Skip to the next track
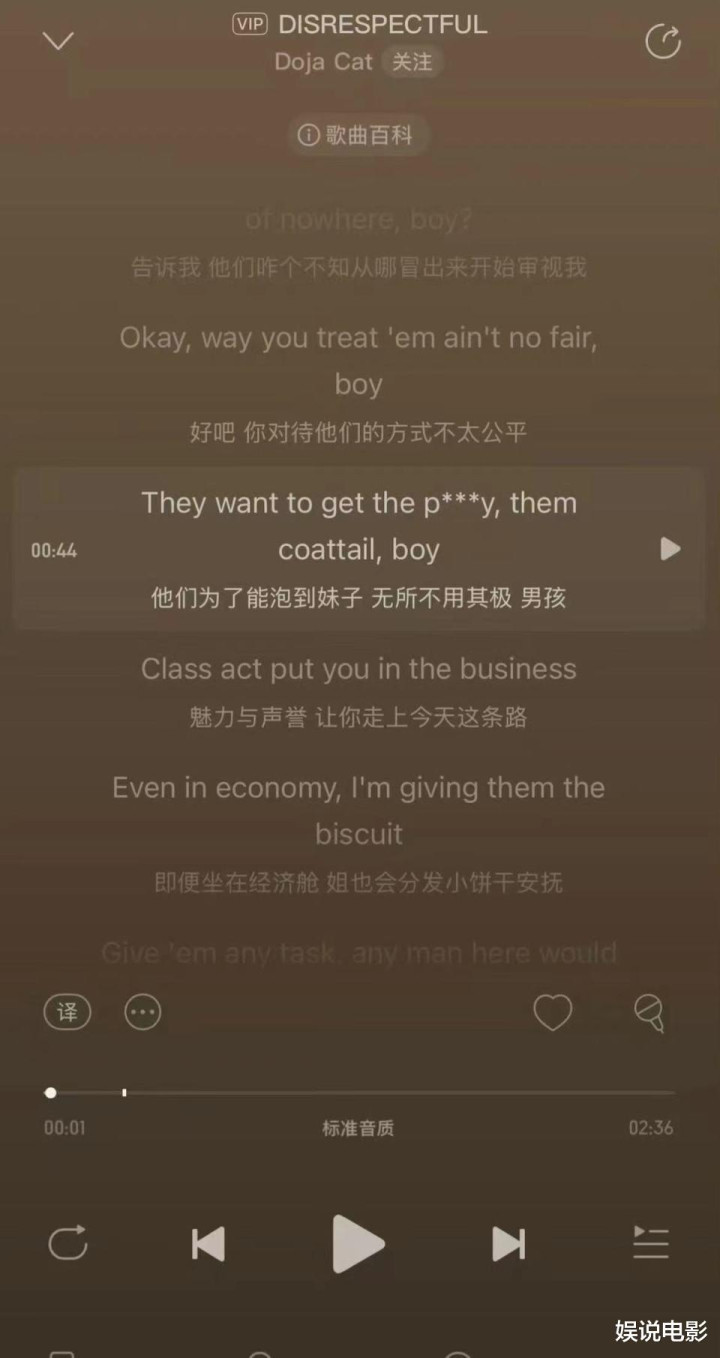 [508, 1244]
